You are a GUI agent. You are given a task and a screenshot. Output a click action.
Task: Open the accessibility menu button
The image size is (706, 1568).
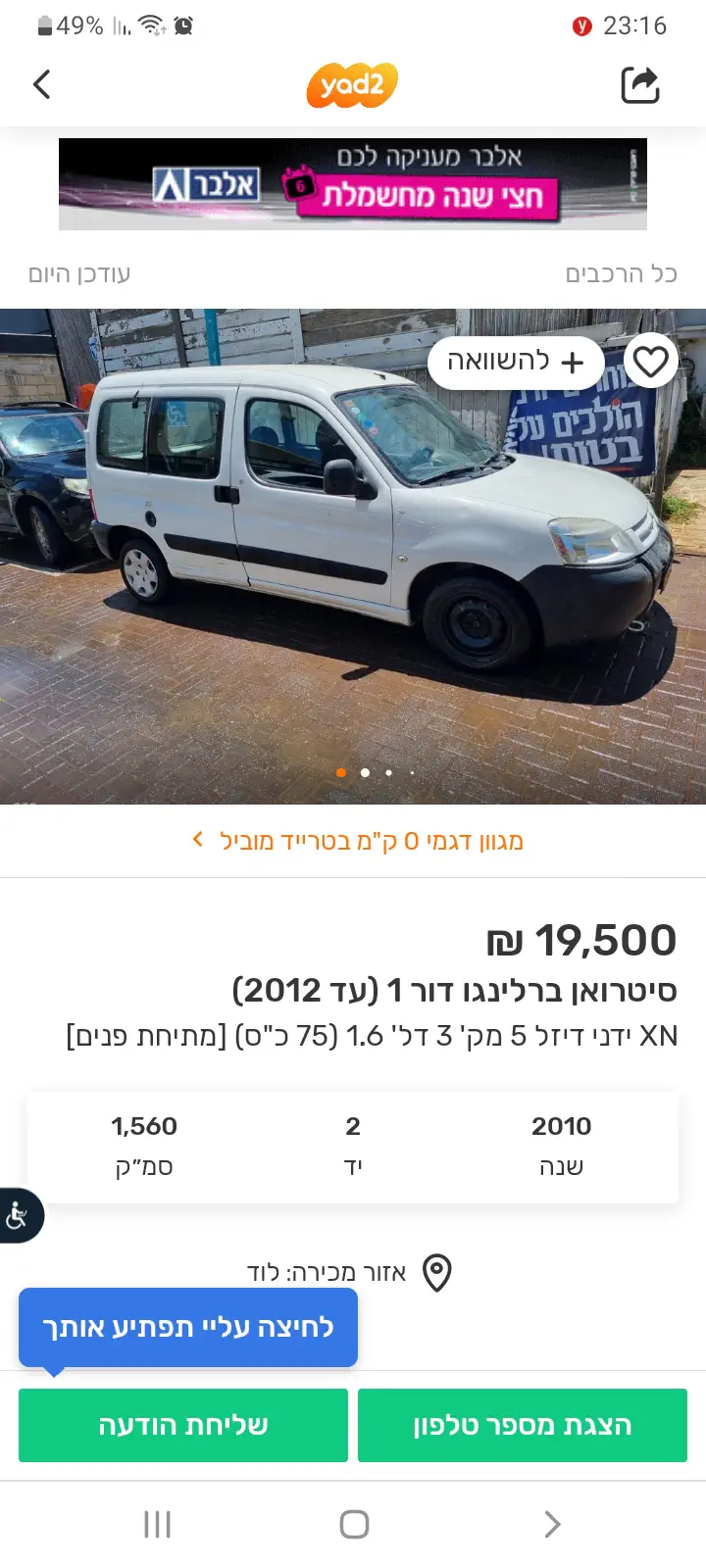(x=18, y=1216)
